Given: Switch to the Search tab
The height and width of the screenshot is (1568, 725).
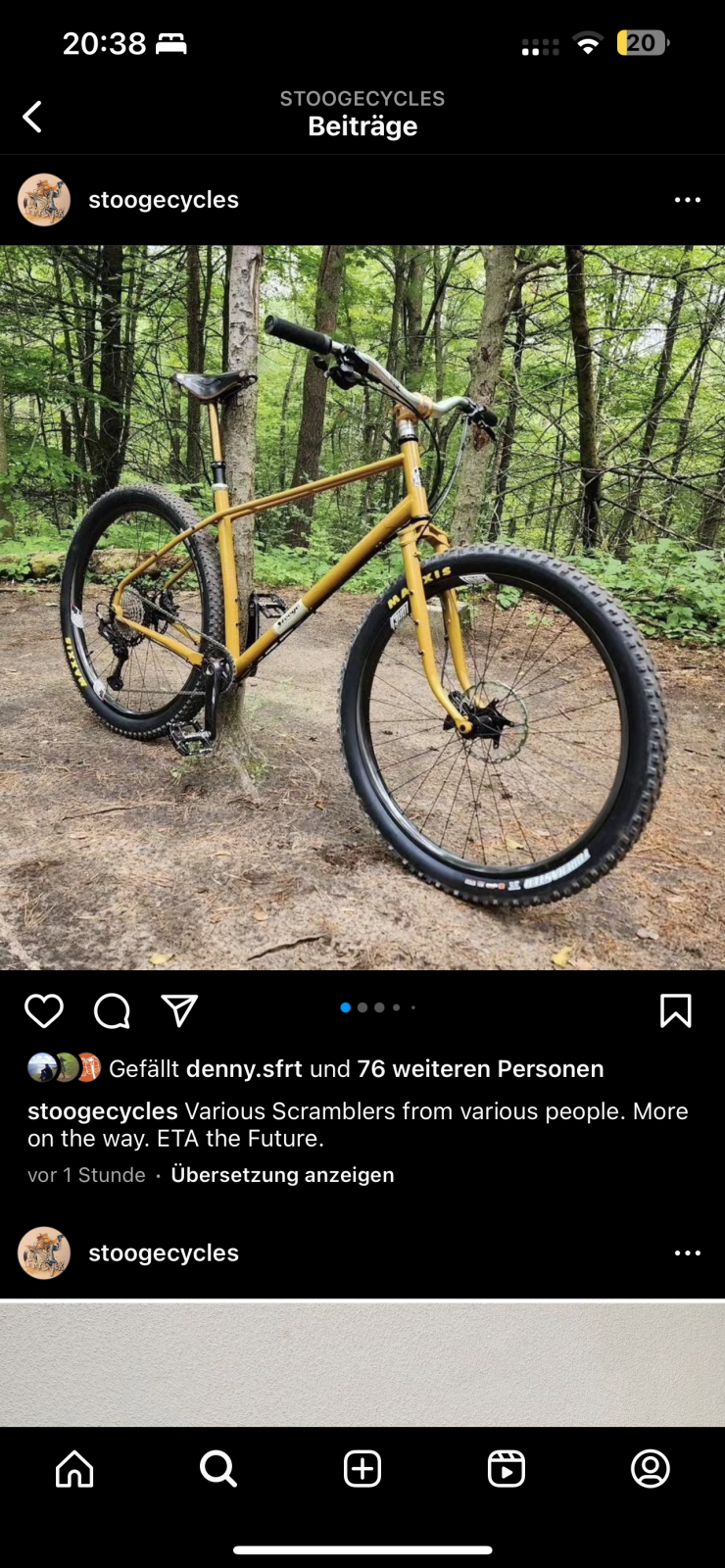Looking at the screenshot, I should point(217,1469).
